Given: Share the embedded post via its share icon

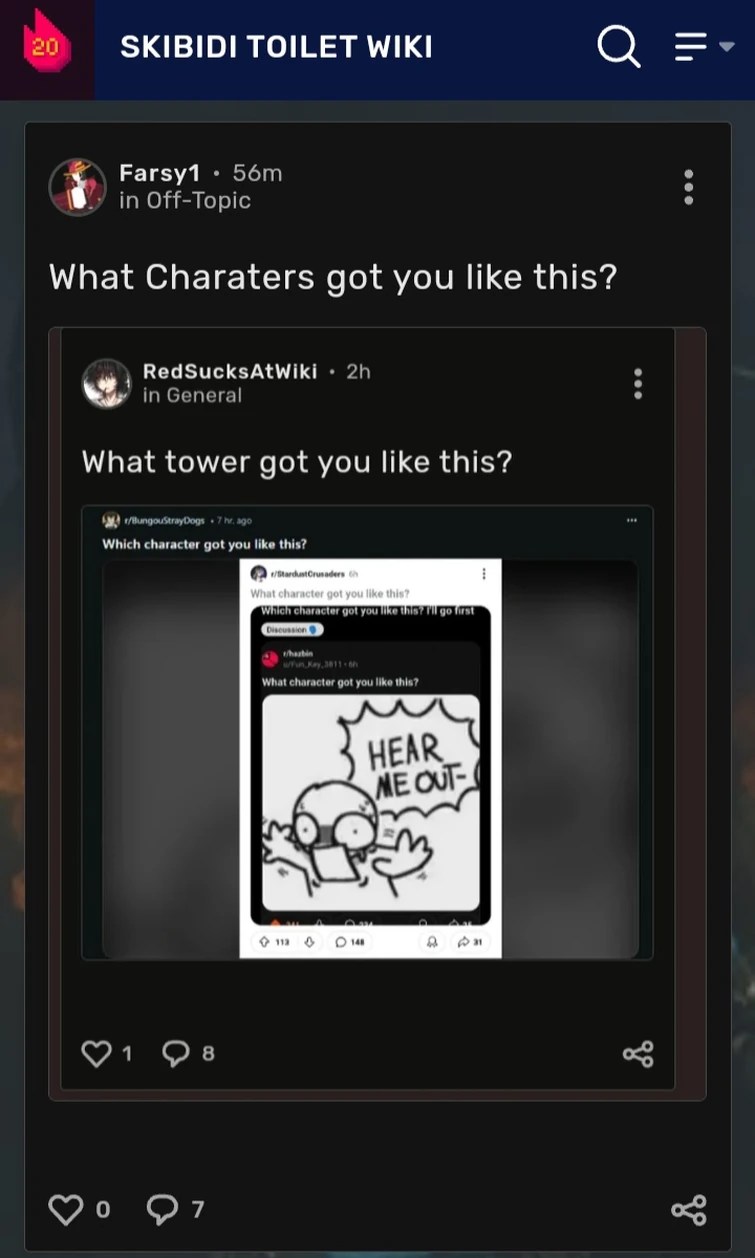Looking at the screenshot, I should [x=638, y=1052].
